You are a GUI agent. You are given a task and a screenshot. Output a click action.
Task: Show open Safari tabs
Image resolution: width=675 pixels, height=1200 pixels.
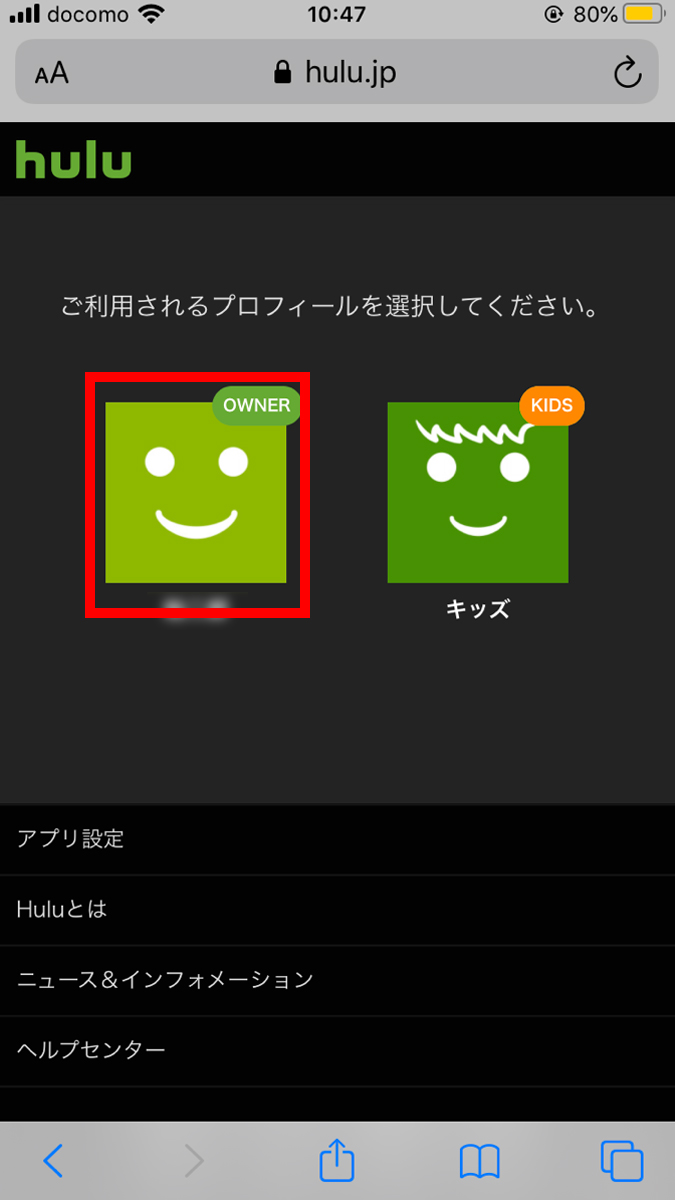[621, 1160]
